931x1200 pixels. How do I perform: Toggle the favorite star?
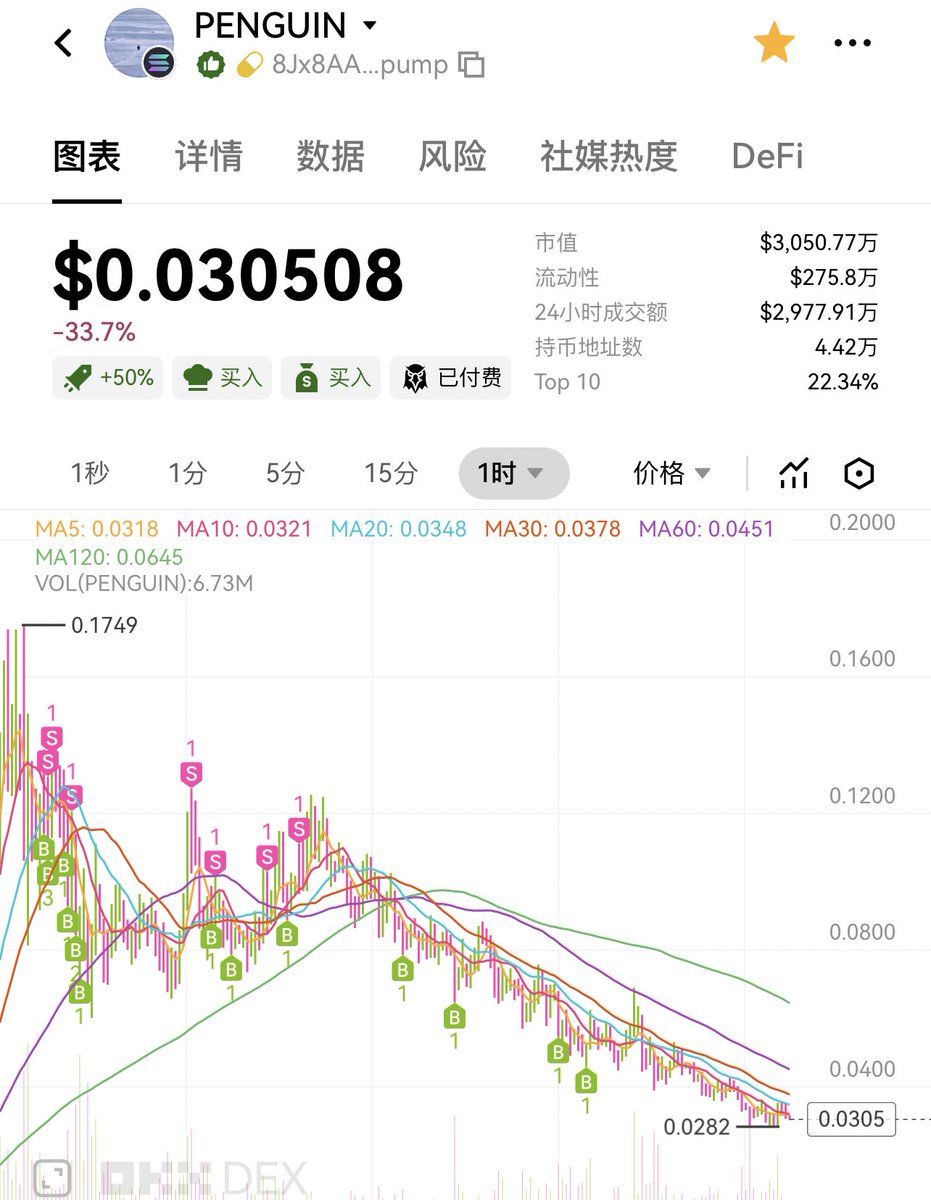point(773,44)
